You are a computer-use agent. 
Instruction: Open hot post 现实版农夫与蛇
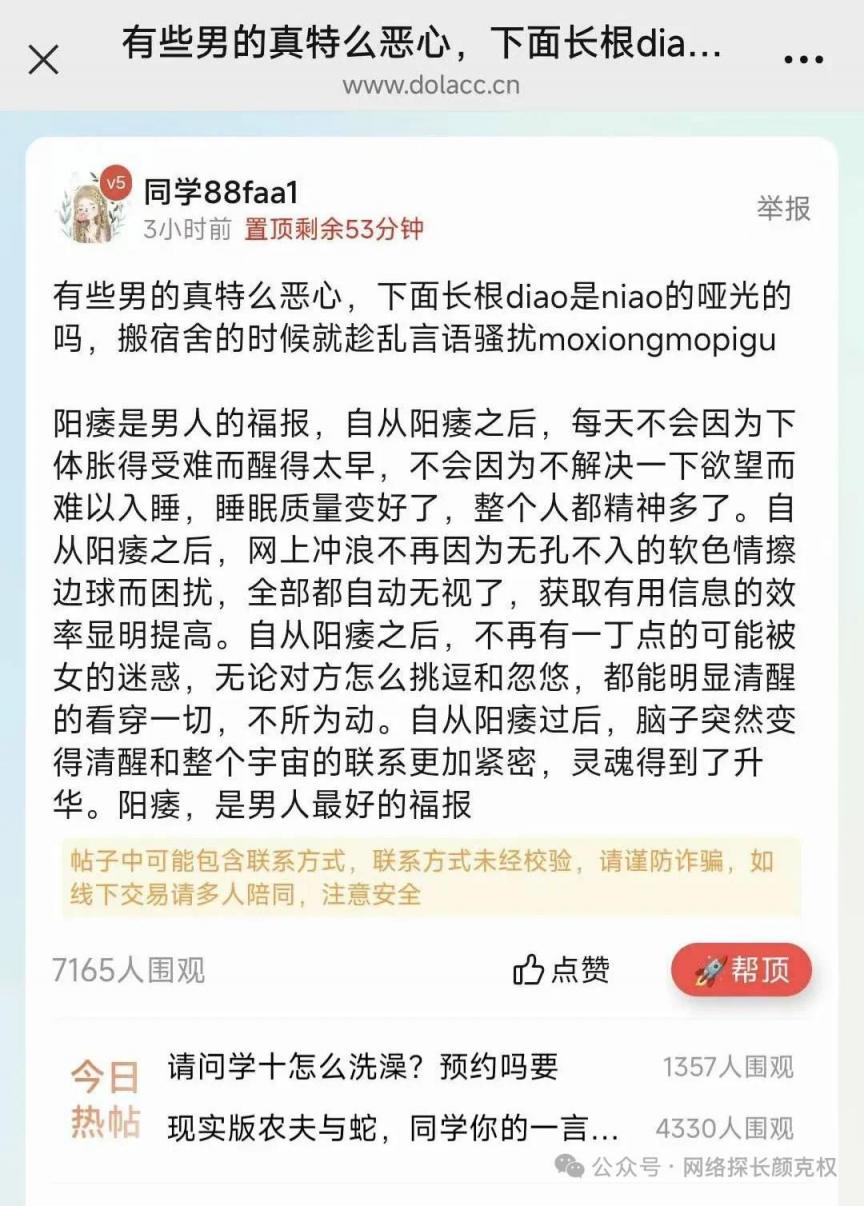393,1128
